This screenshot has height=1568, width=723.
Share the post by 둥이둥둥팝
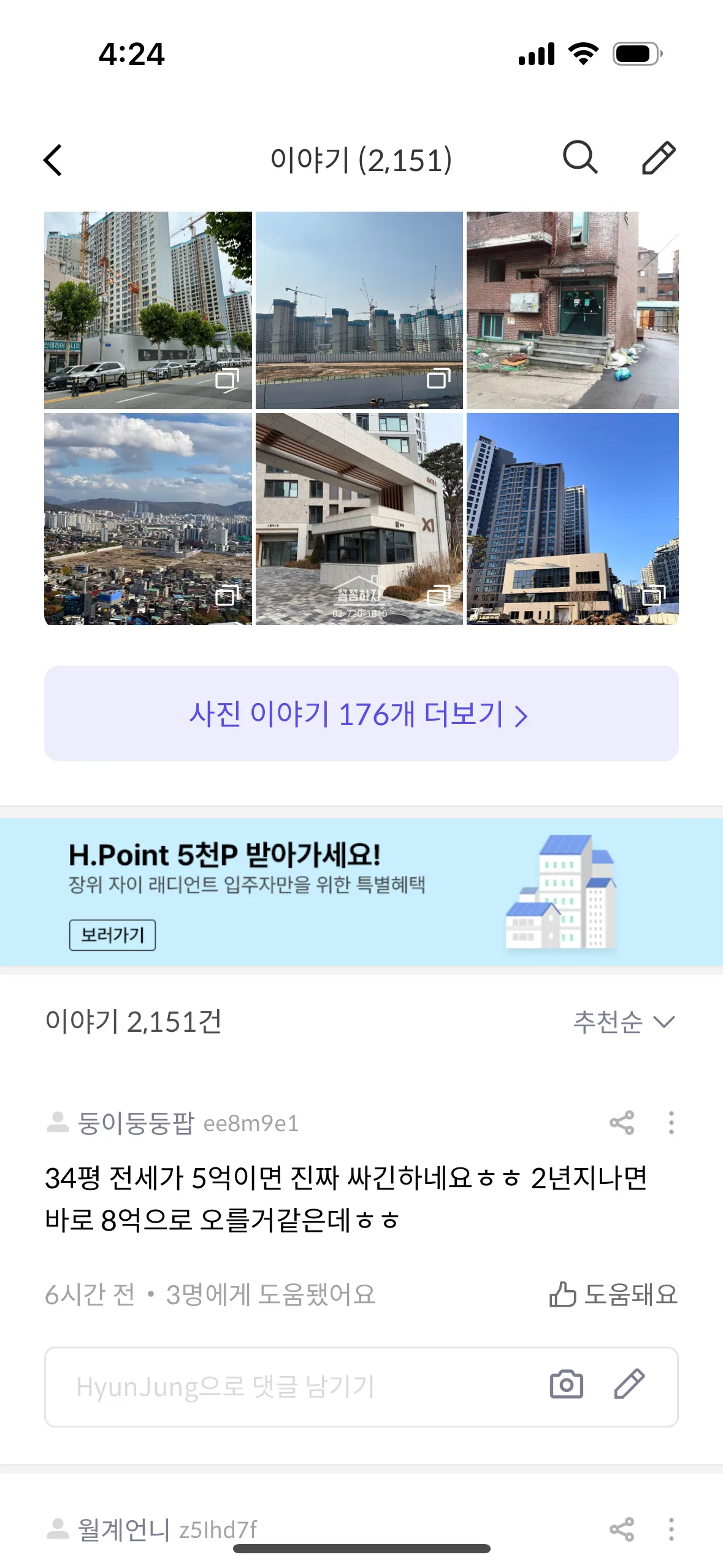(622, 1123)
